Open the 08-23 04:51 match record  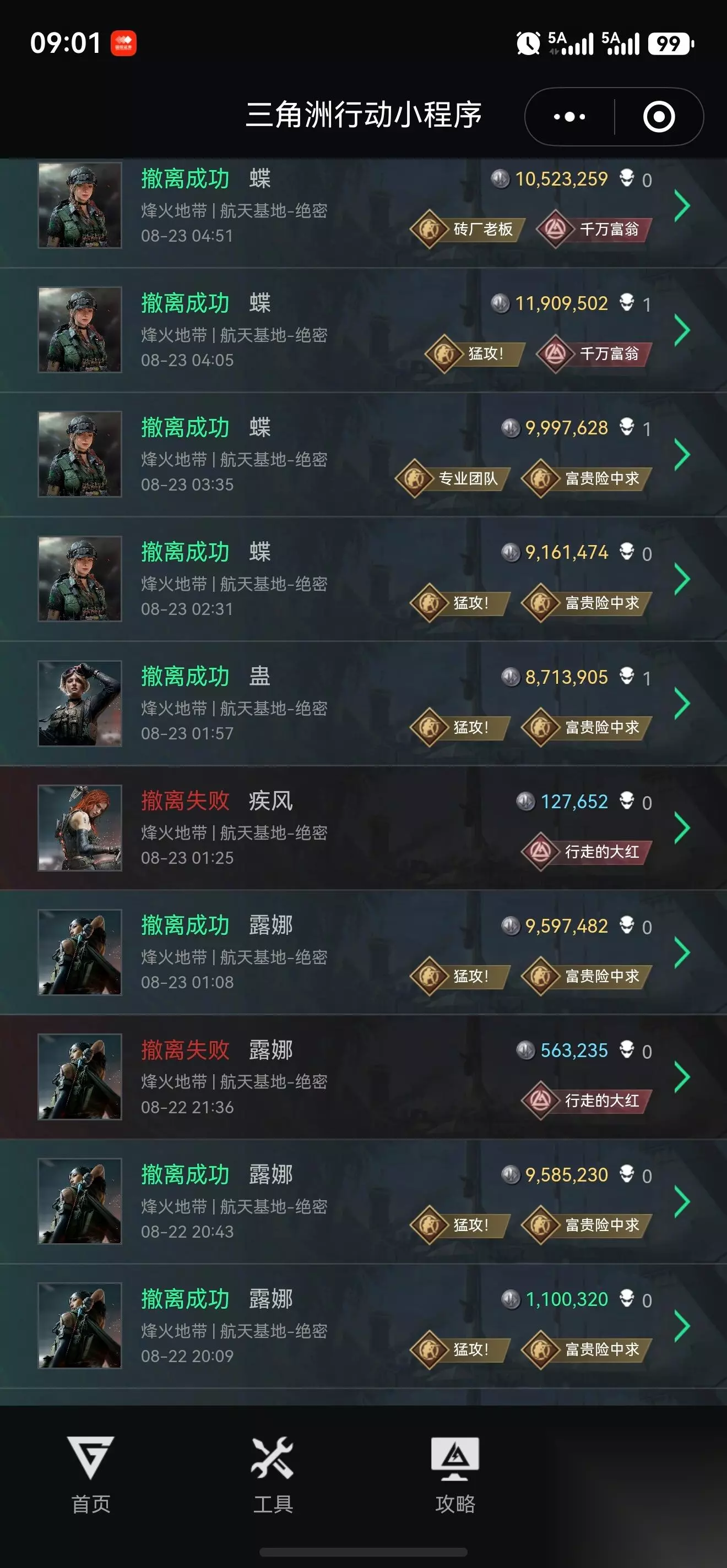[363, 206]
